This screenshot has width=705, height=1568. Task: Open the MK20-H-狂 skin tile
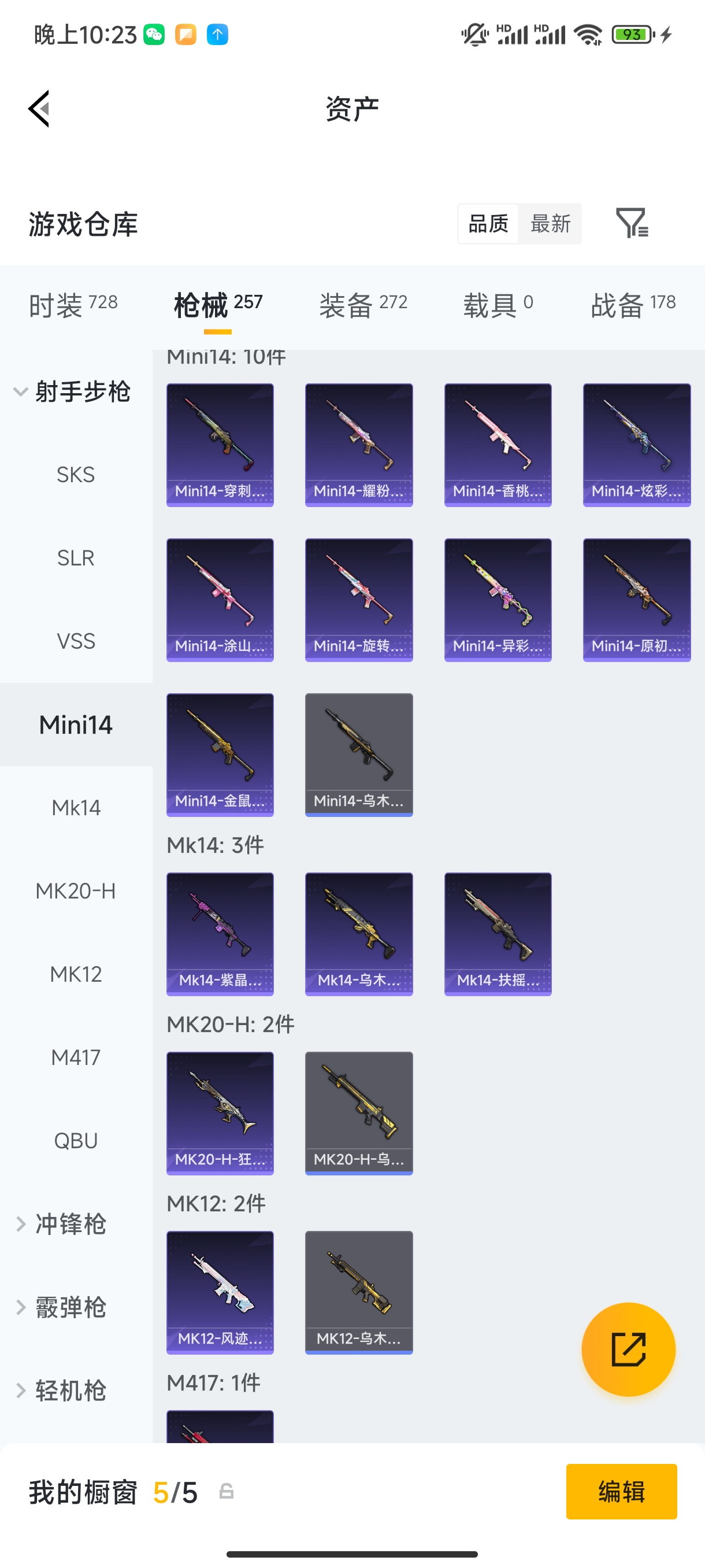220,1113
